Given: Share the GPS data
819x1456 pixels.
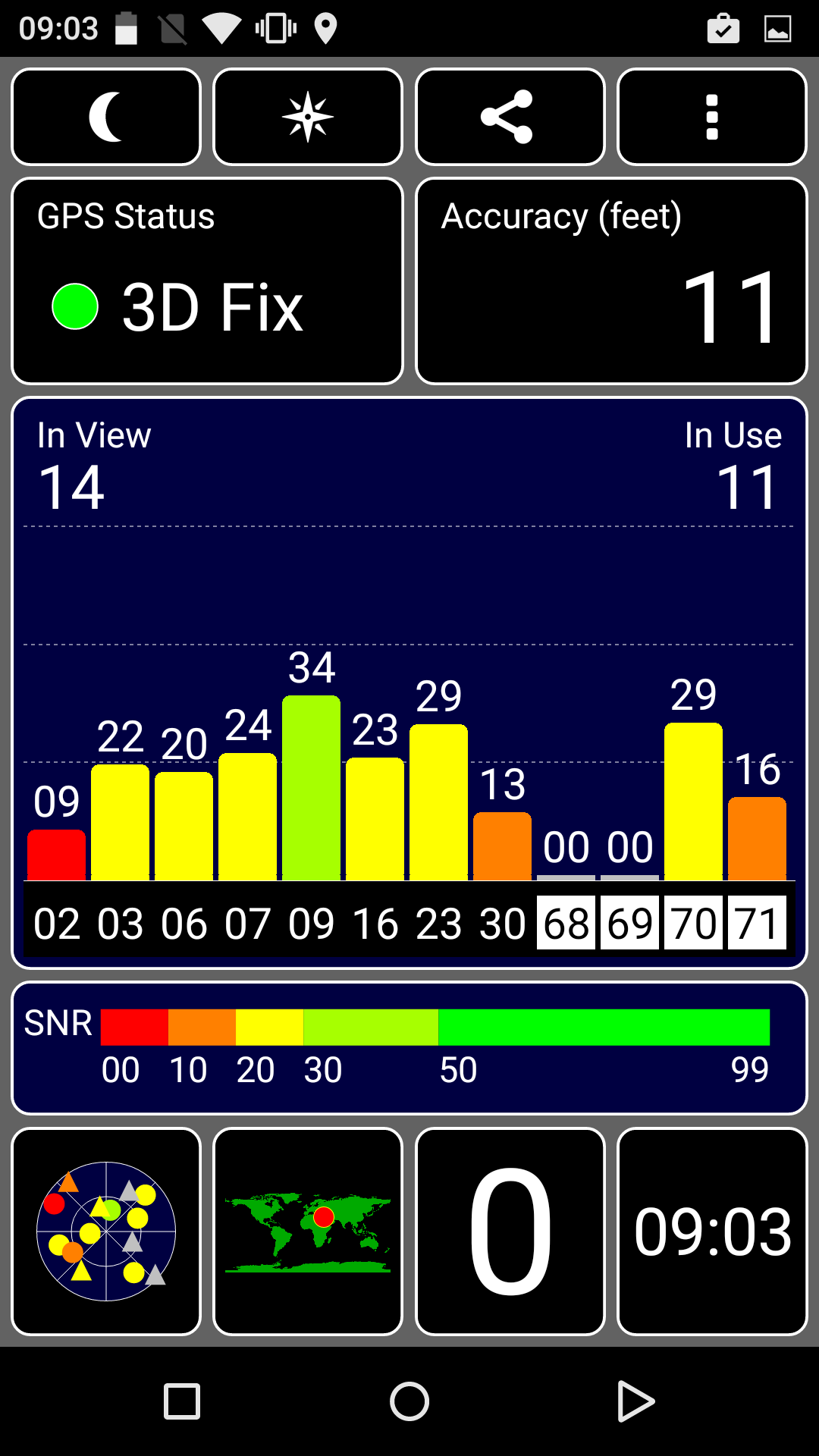Looking at the screenshot, I should click(x=510, y=117).
